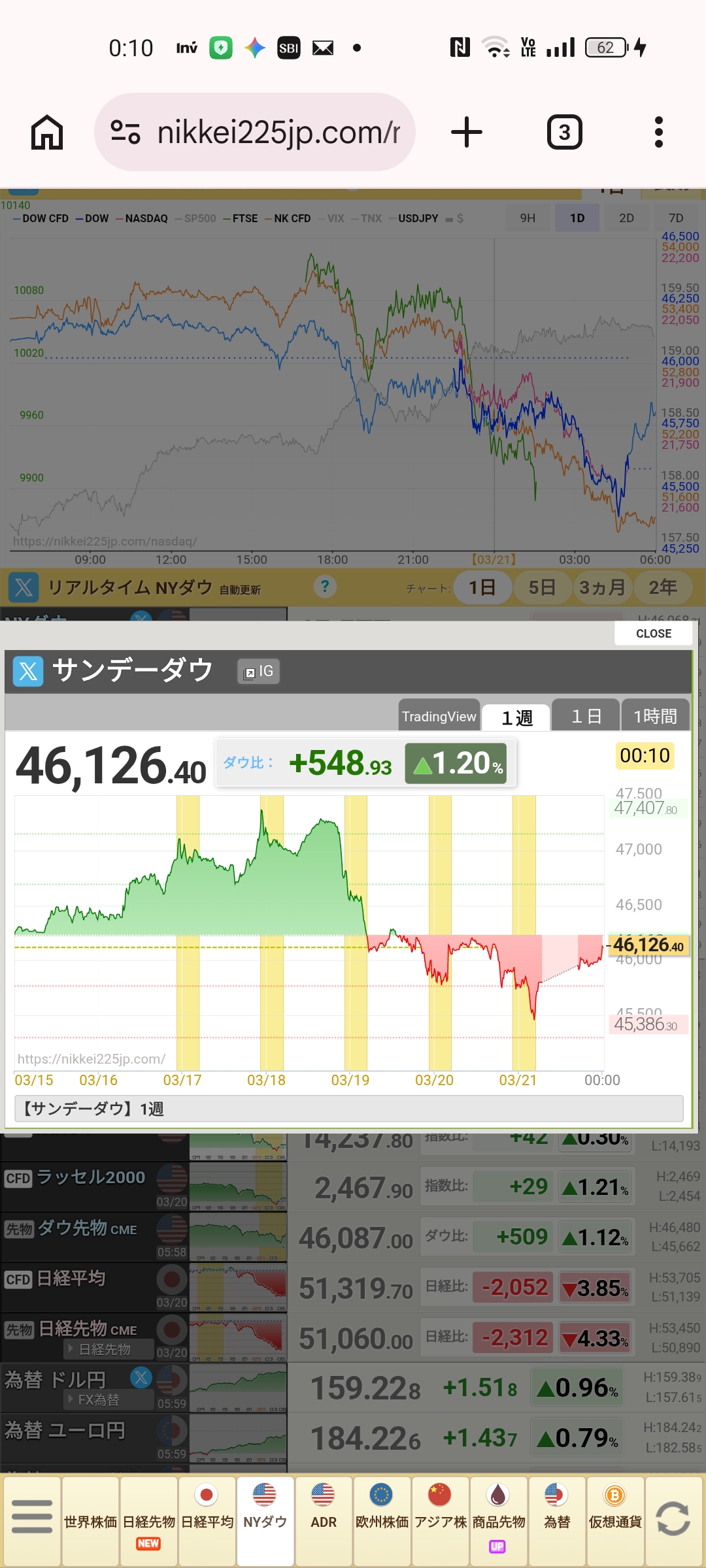The height and width of the screenshot is (1568, 706).
Task: Show the open tabs switcher
Action: point(564,132)
